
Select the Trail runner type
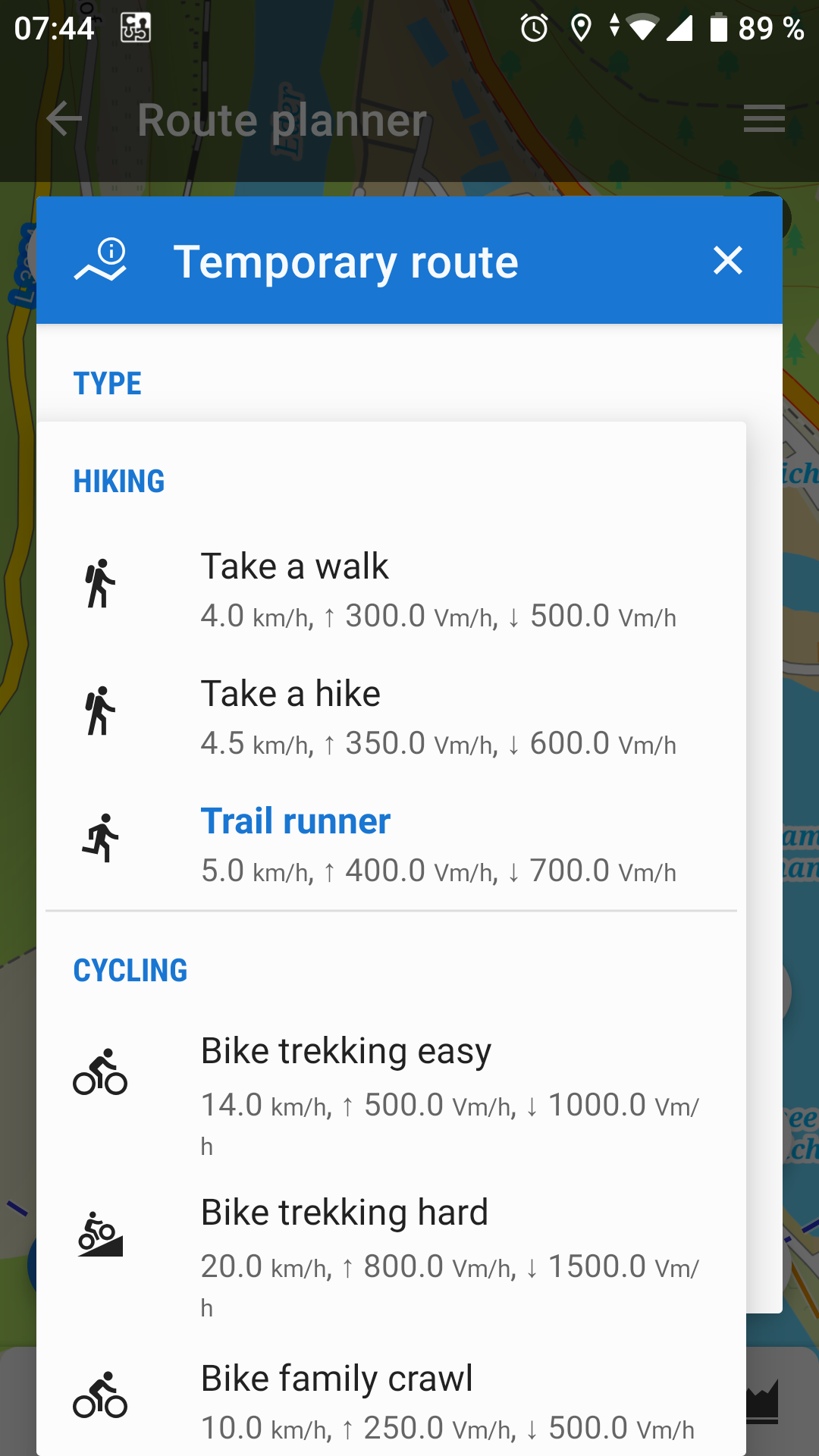tap(391, 844)
